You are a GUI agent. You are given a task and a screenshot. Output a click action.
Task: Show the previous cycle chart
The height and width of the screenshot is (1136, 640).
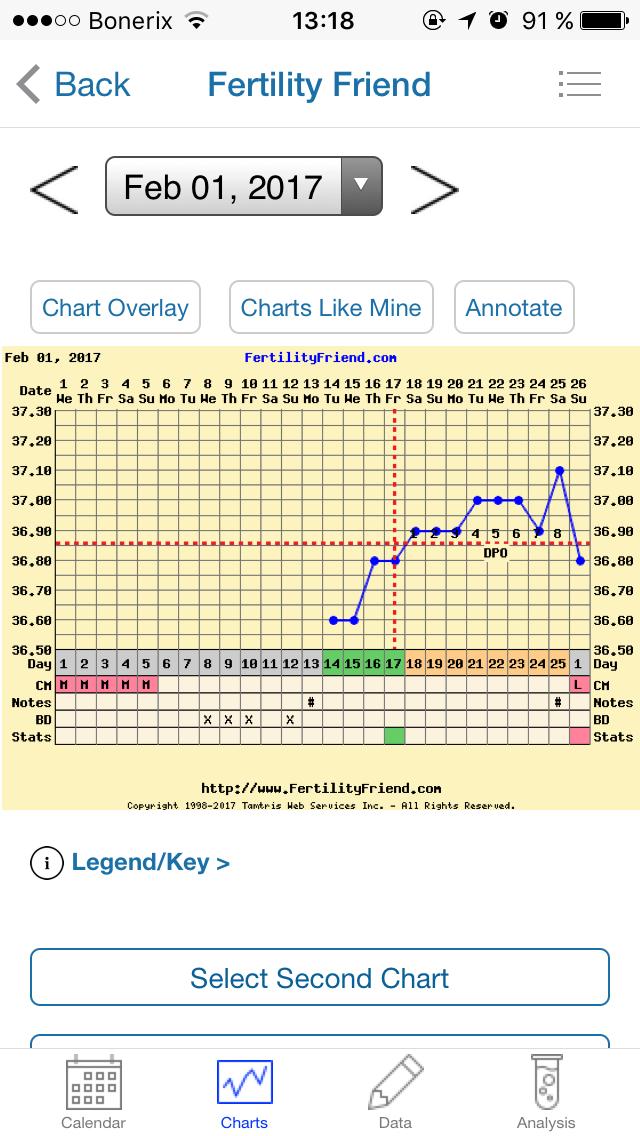tap(54, 187)
